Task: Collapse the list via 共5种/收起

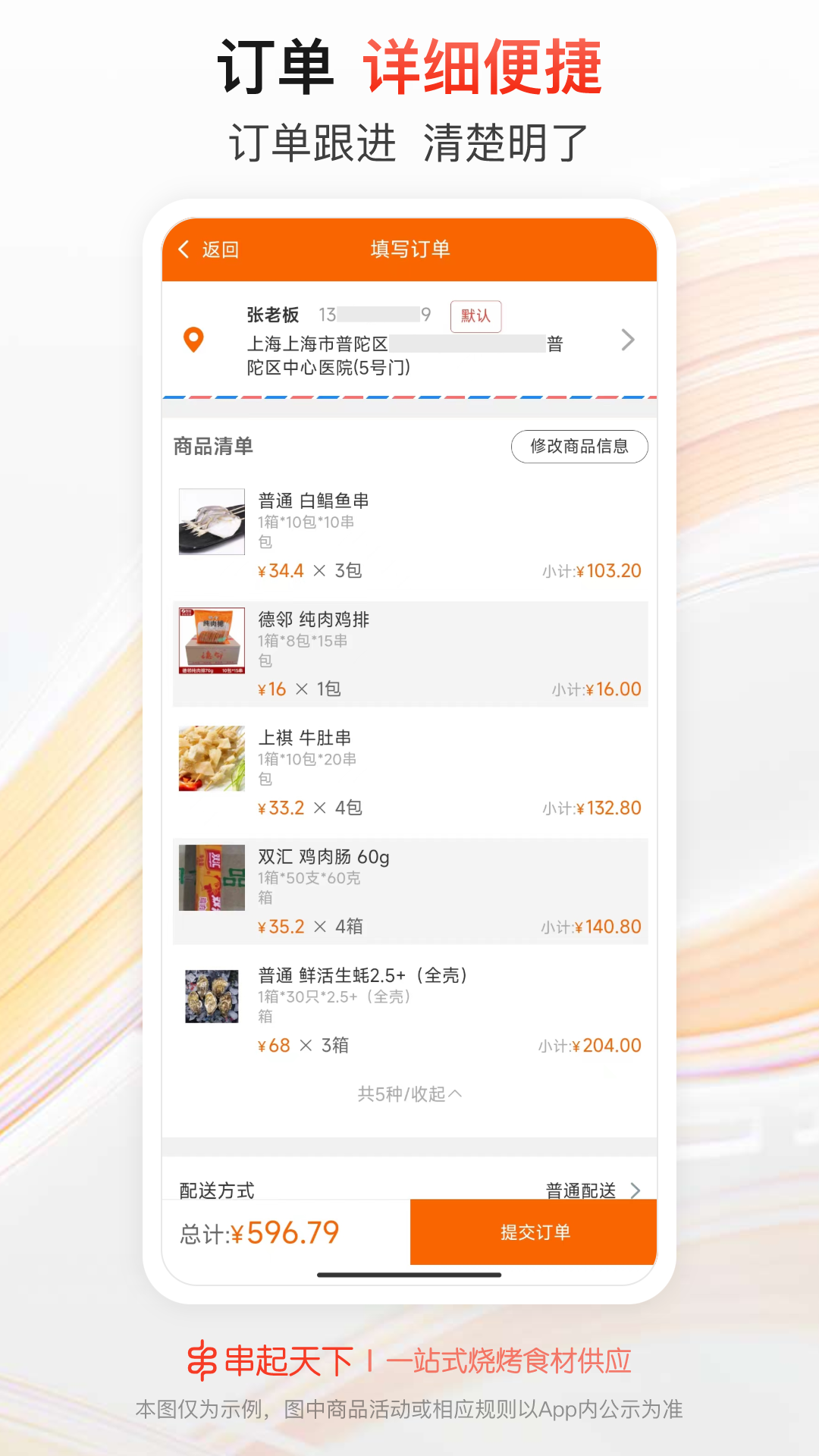Action: (409, 1094)
